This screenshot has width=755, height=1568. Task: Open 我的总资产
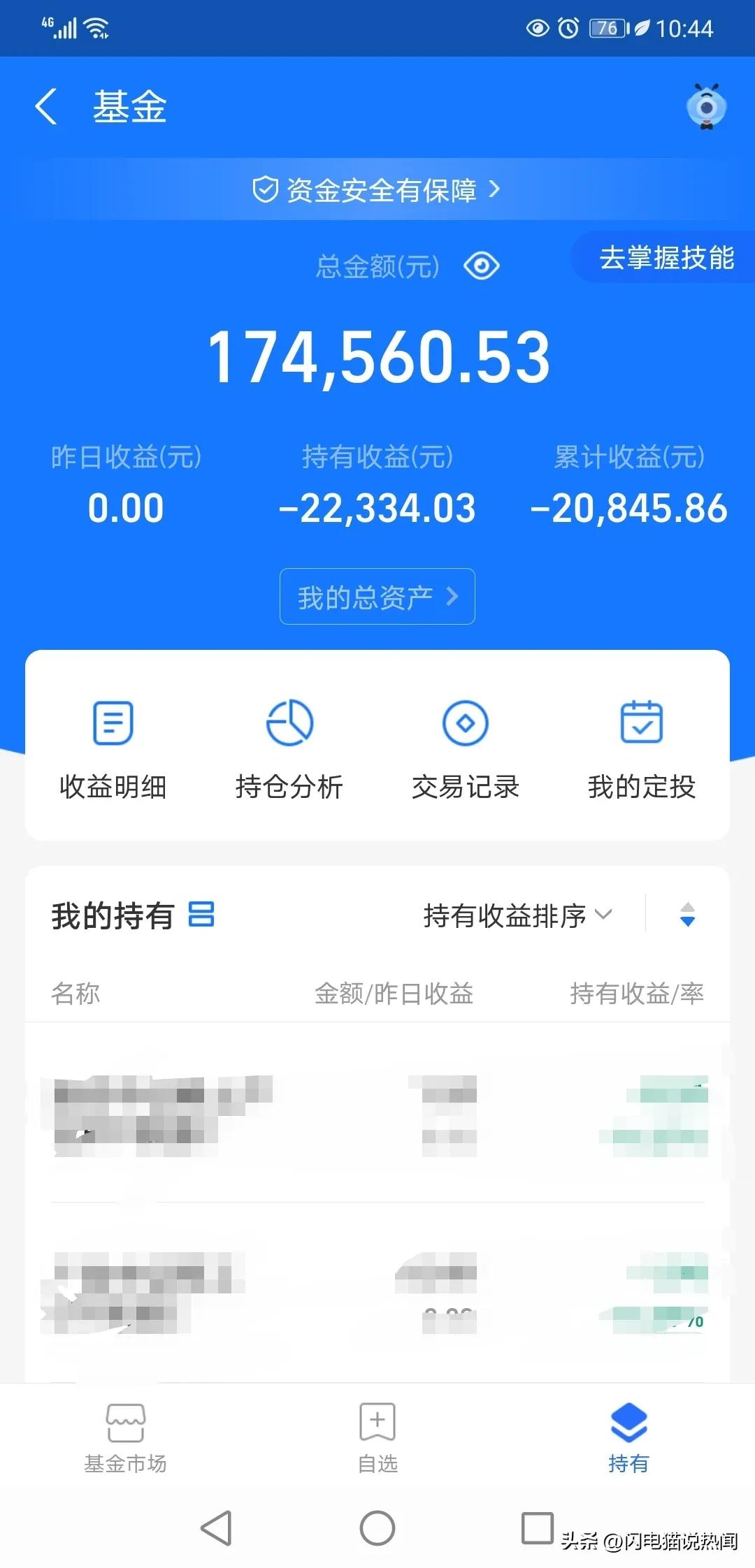377,597
